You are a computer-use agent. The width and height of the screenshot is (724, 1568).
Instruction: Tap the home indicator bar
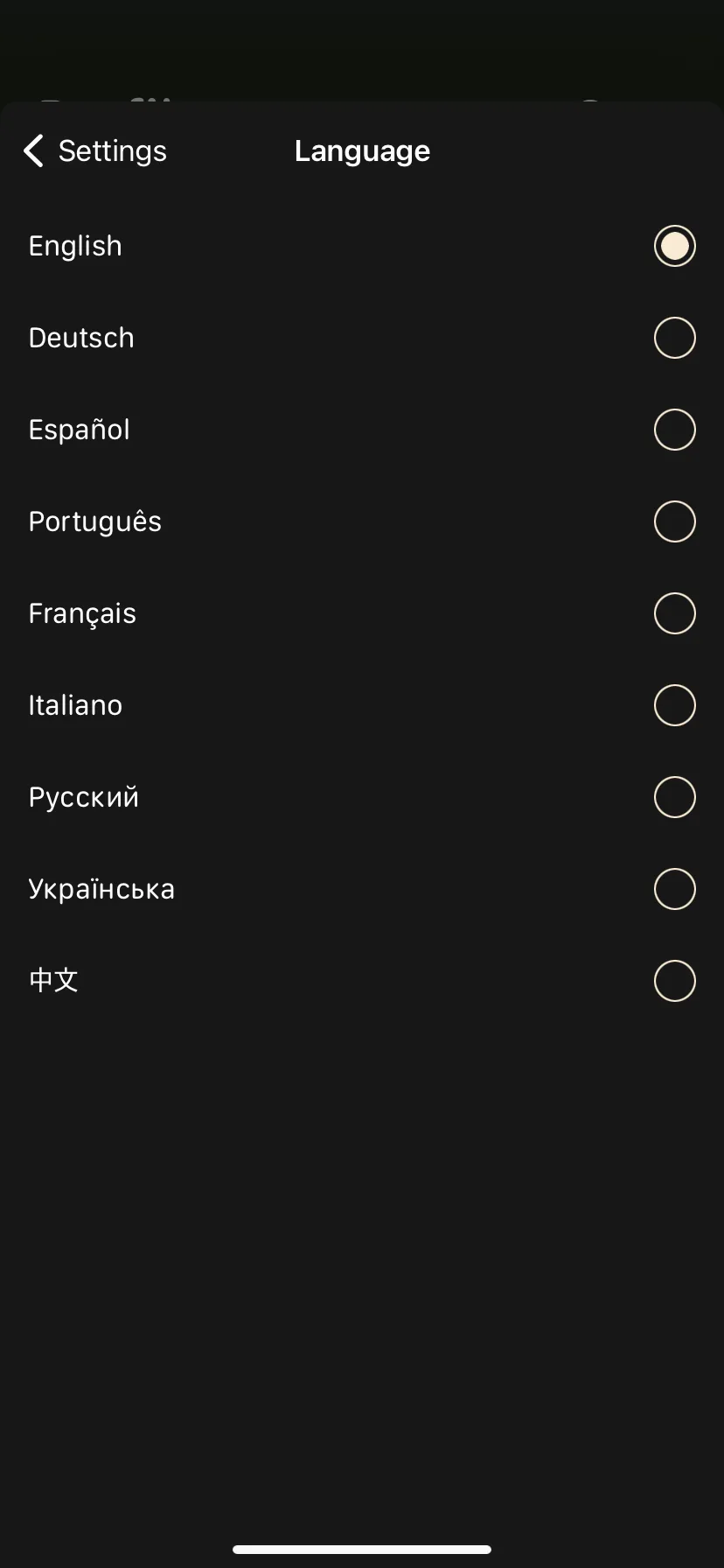pos(362,1548)
